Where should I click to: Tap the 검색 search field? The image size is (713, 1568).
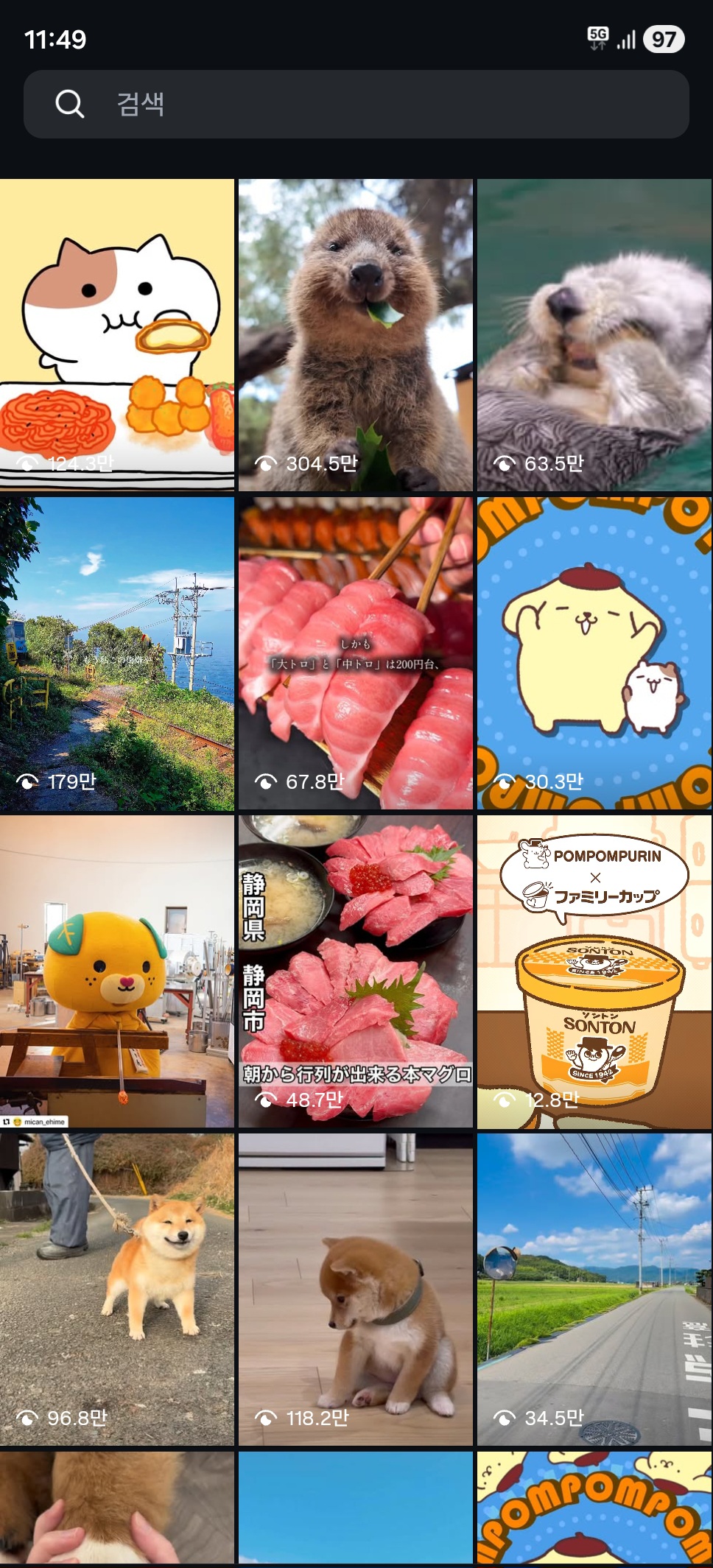[356, 104]
